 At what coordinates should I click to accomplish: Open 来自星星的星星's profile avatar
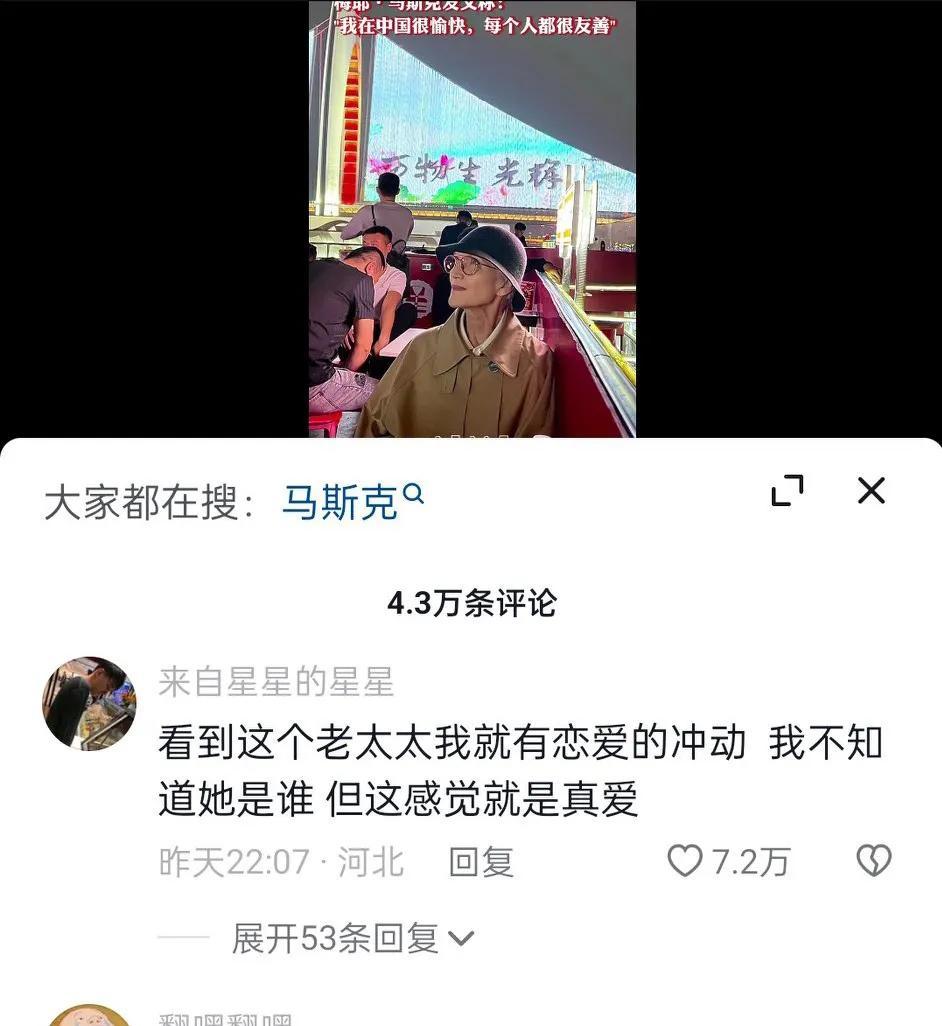(89, 704)
